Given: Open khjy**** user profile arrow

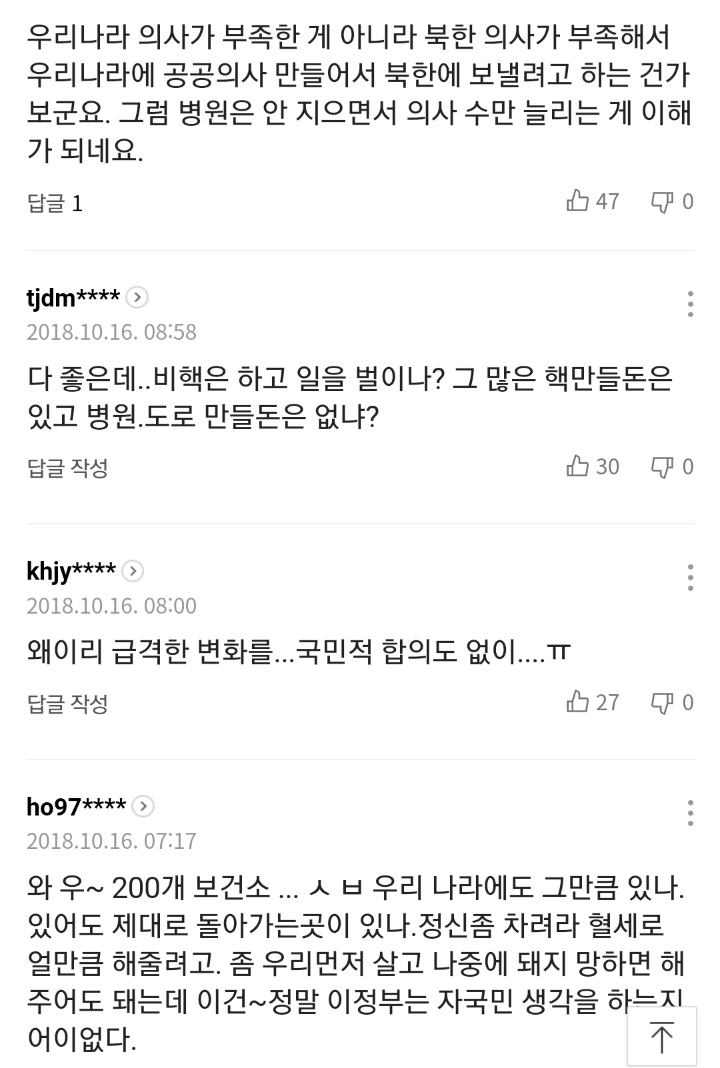Looking at the screenshot, I should click(132, 571).
